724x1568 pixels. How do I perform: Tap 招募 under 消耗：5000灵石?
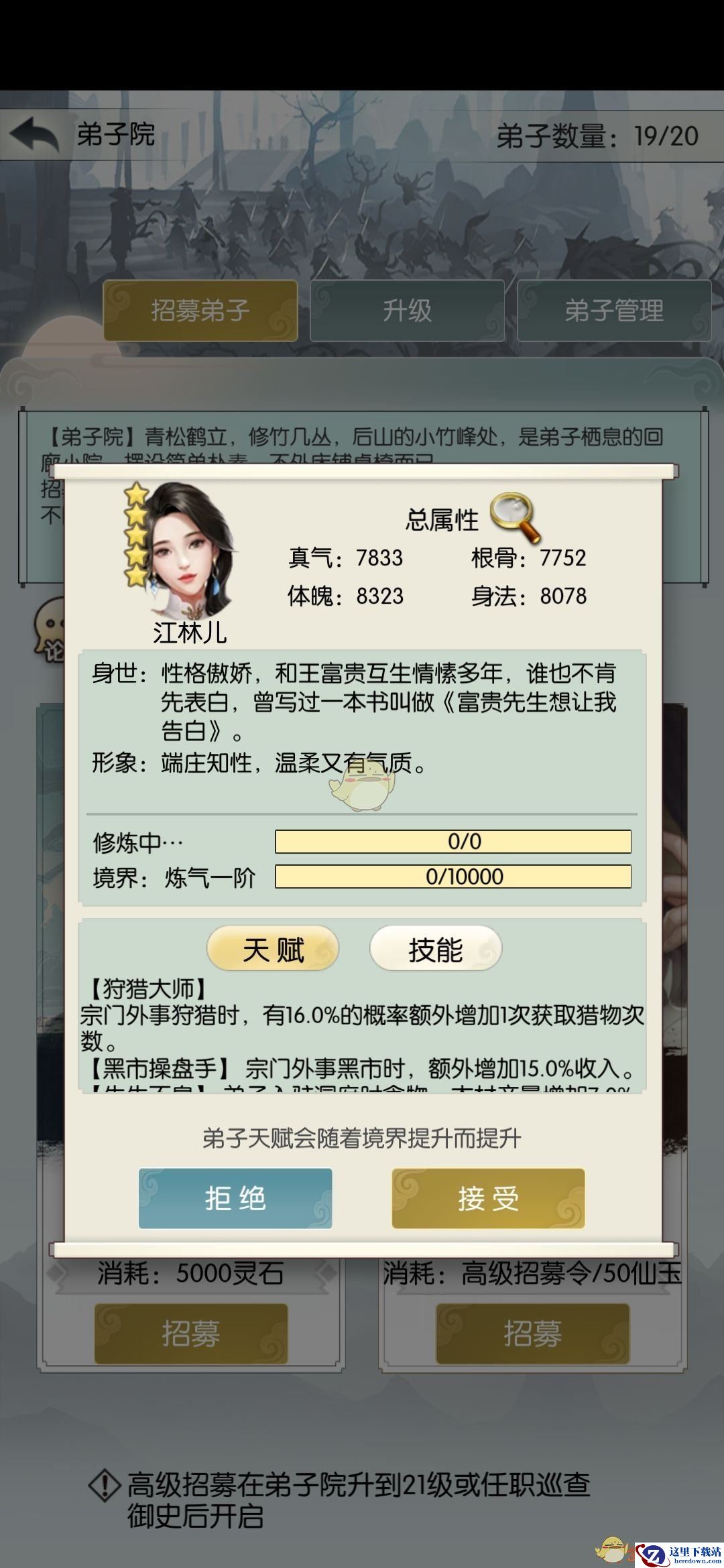191,1334
